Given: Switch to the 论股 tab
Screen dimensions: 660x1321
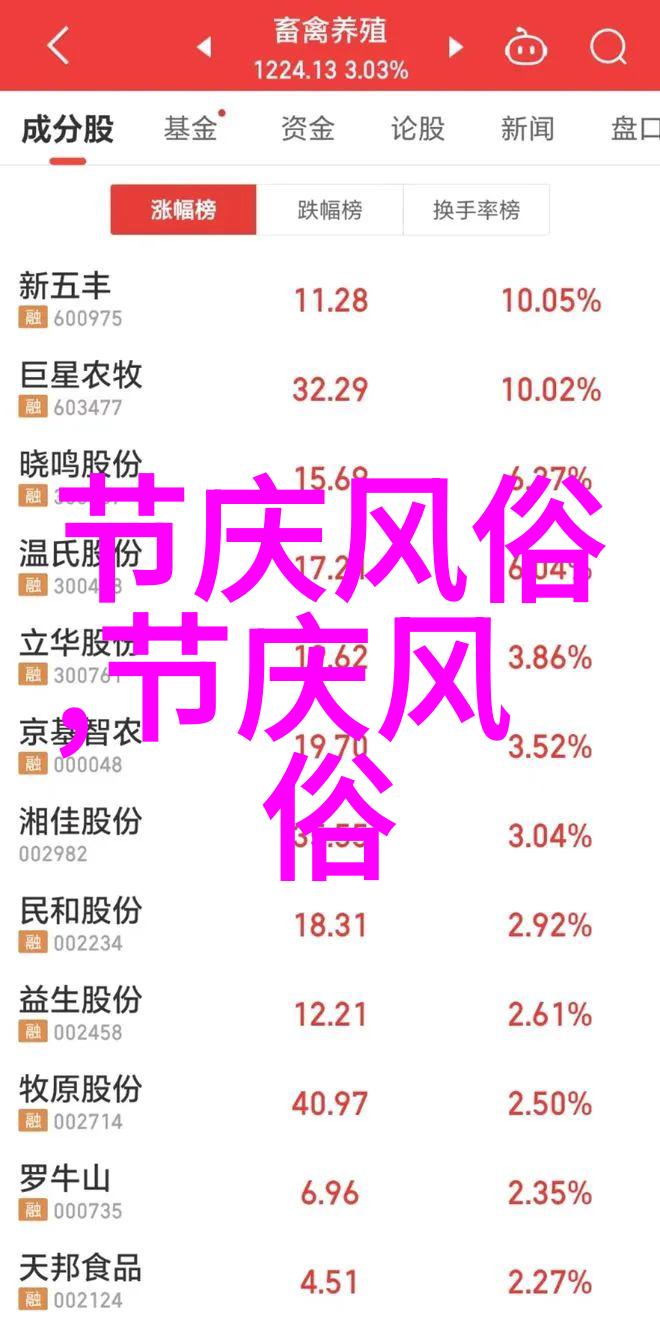Looking at the screenshot, I should [x=417, y=128].
